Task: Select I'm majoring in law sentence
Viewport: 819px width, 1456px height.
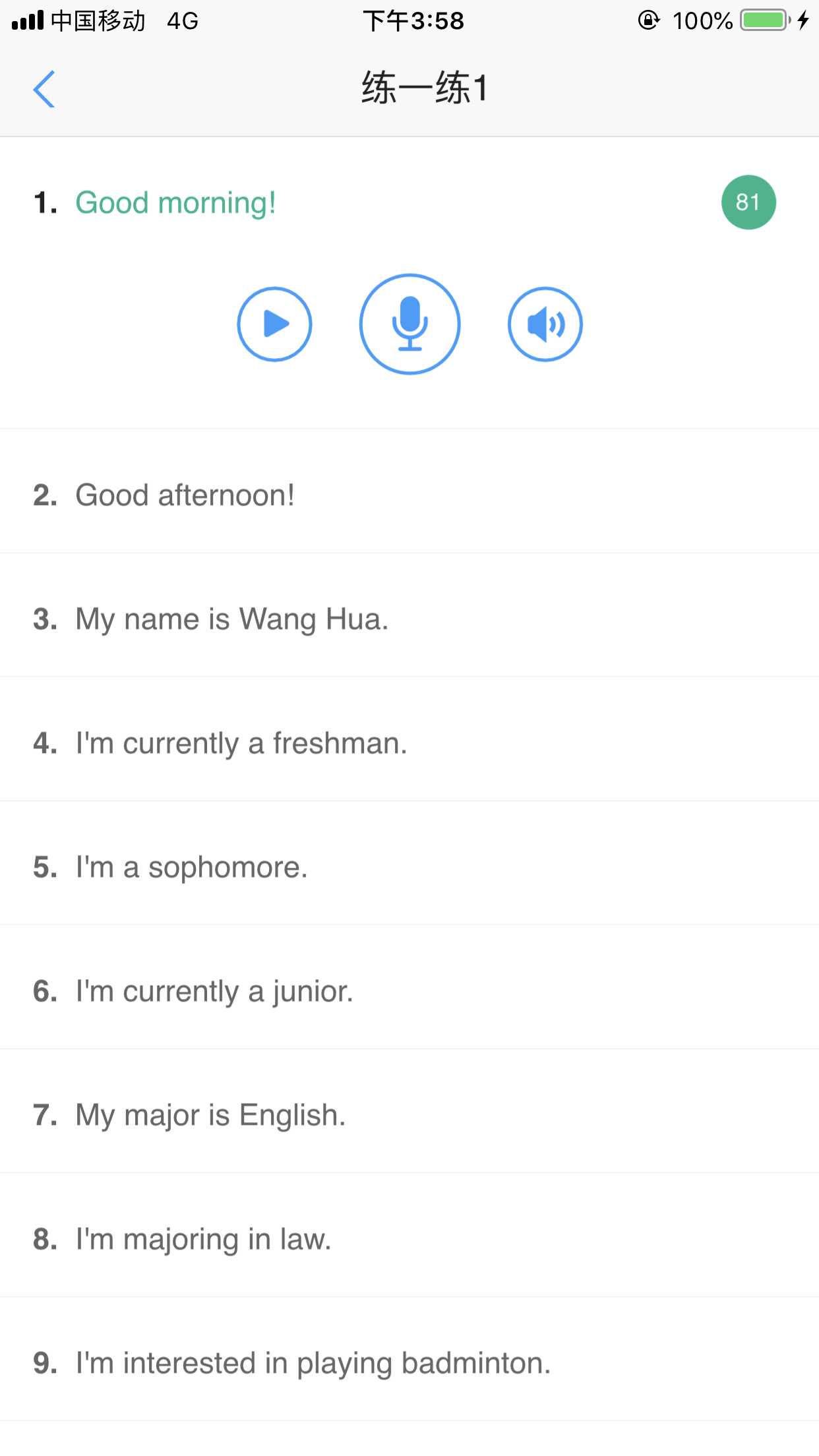Action: point(203,1239)
